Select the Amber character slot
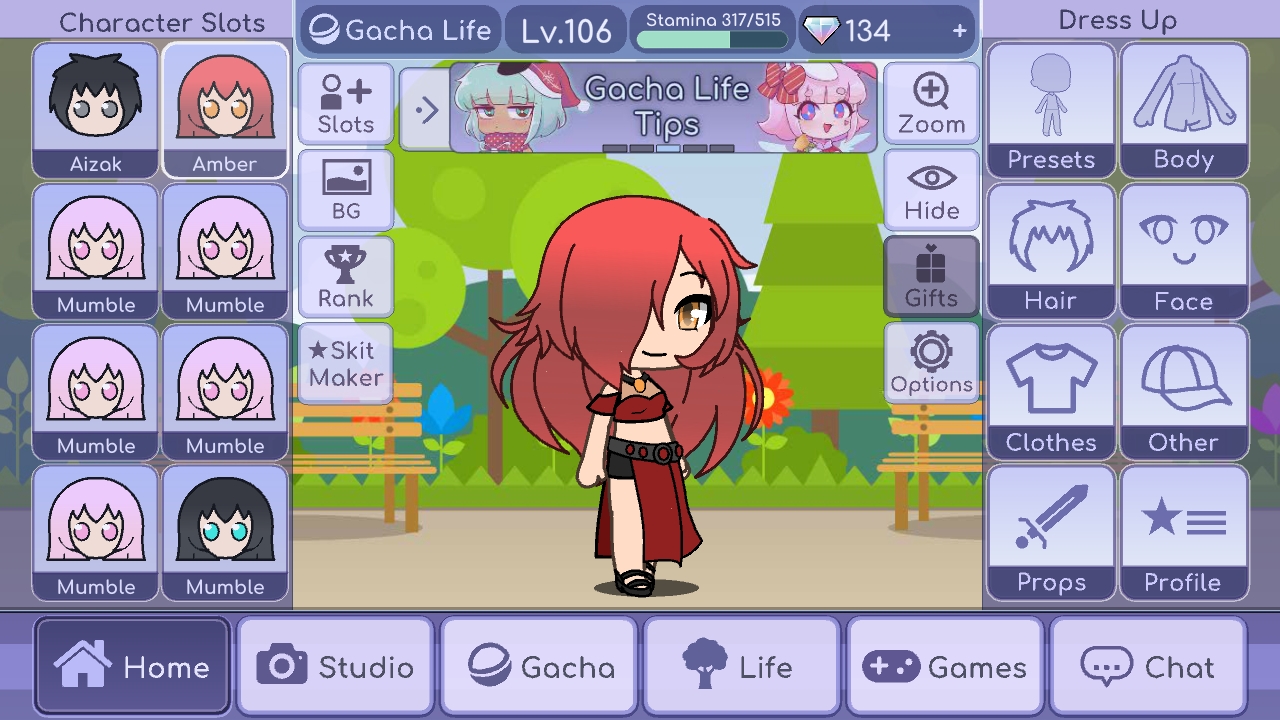 tap(225, 110)
